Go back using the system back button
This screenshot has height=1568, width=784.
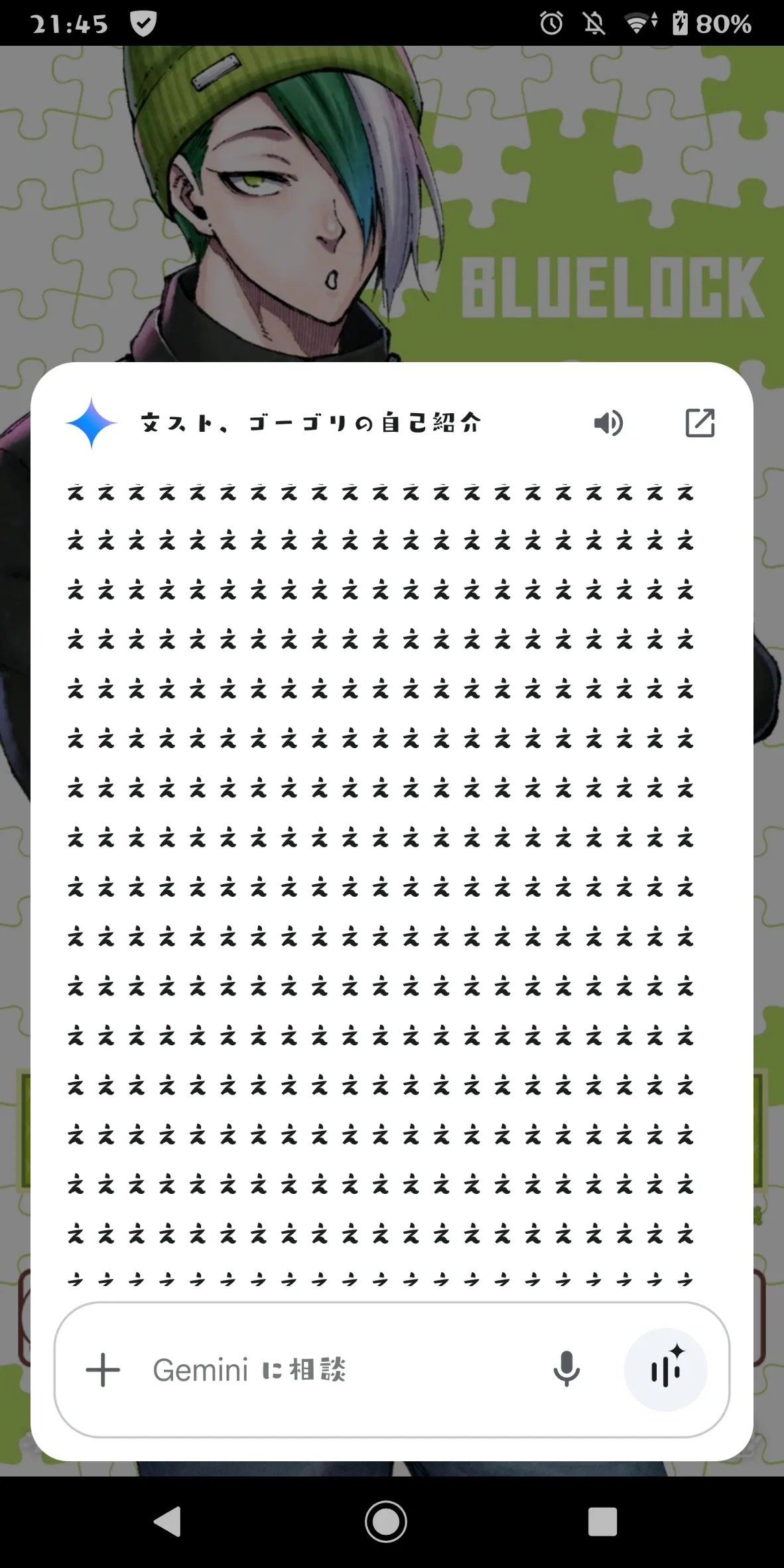pyautogui.click(x=168, y=1521)
